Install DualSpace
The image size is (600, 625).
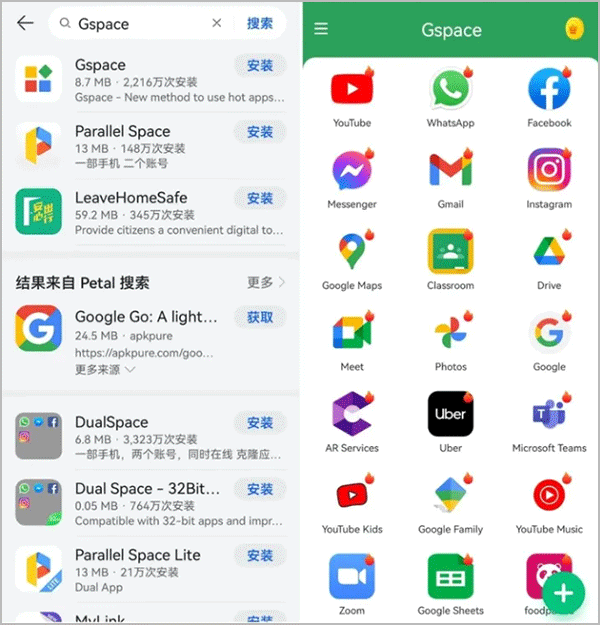pos(260,423)
